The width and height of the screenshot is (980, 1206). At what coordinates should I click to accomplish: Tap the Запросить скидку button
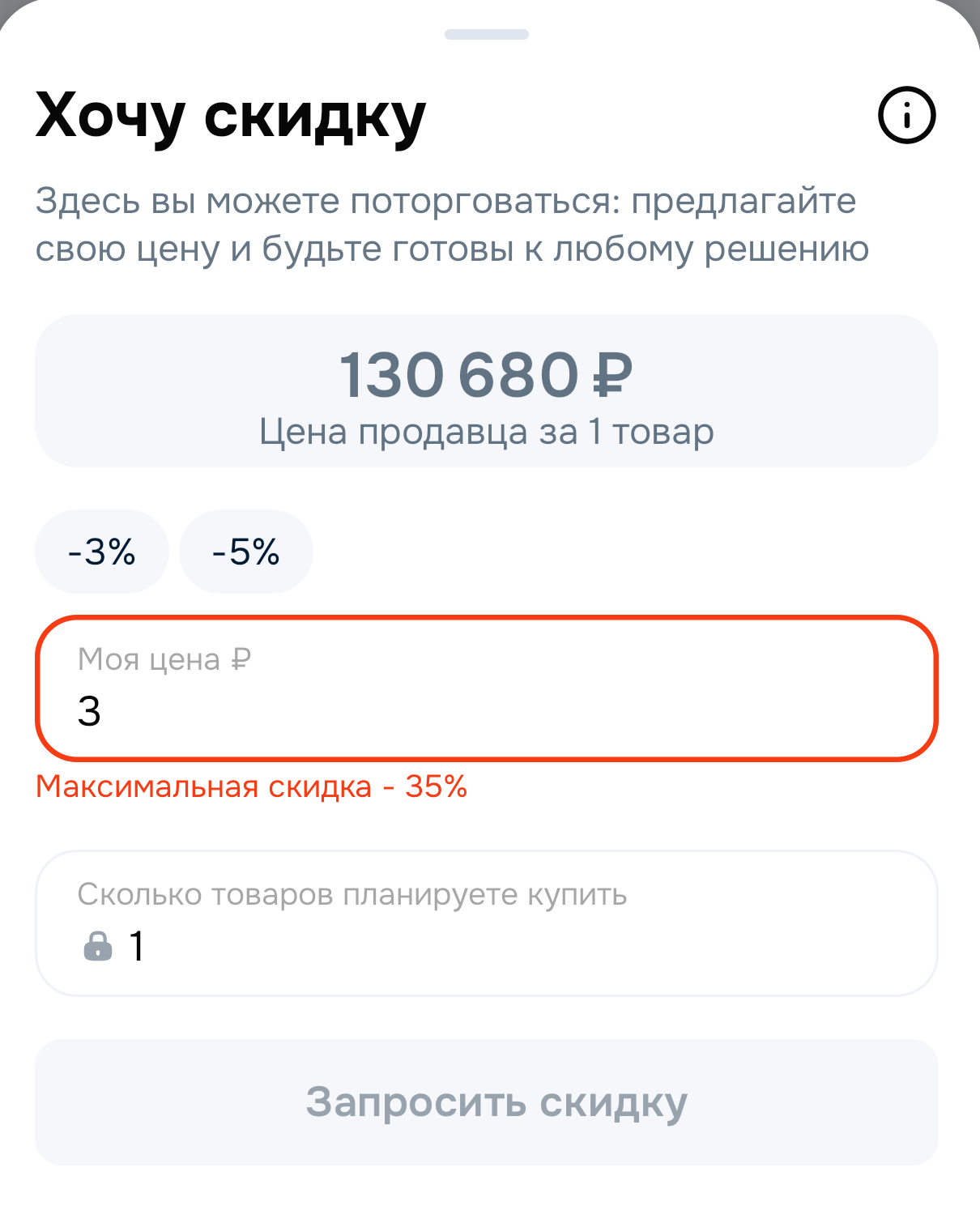[x=487, y=1102]
